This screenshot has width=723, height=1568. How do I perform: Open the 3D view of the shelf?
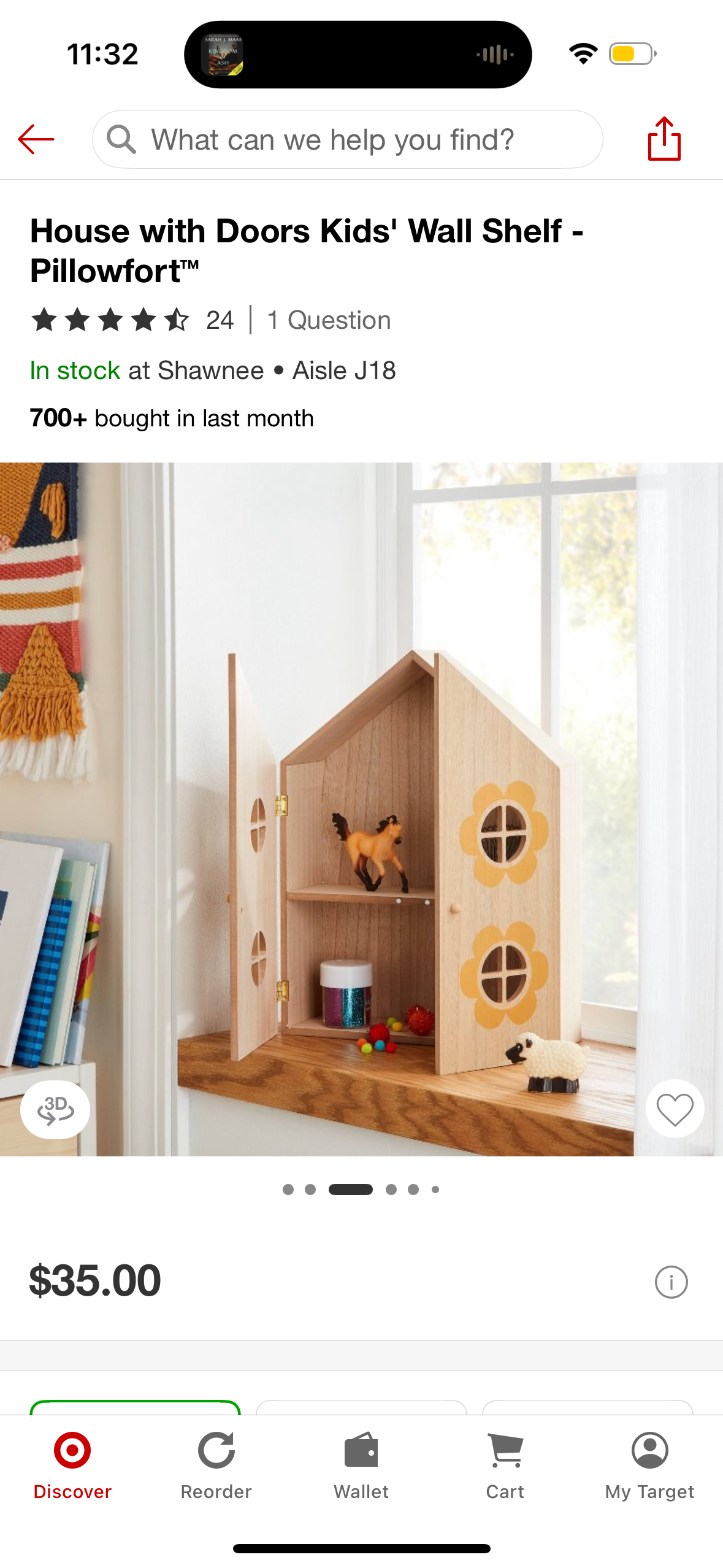(x=55, y=1109)
